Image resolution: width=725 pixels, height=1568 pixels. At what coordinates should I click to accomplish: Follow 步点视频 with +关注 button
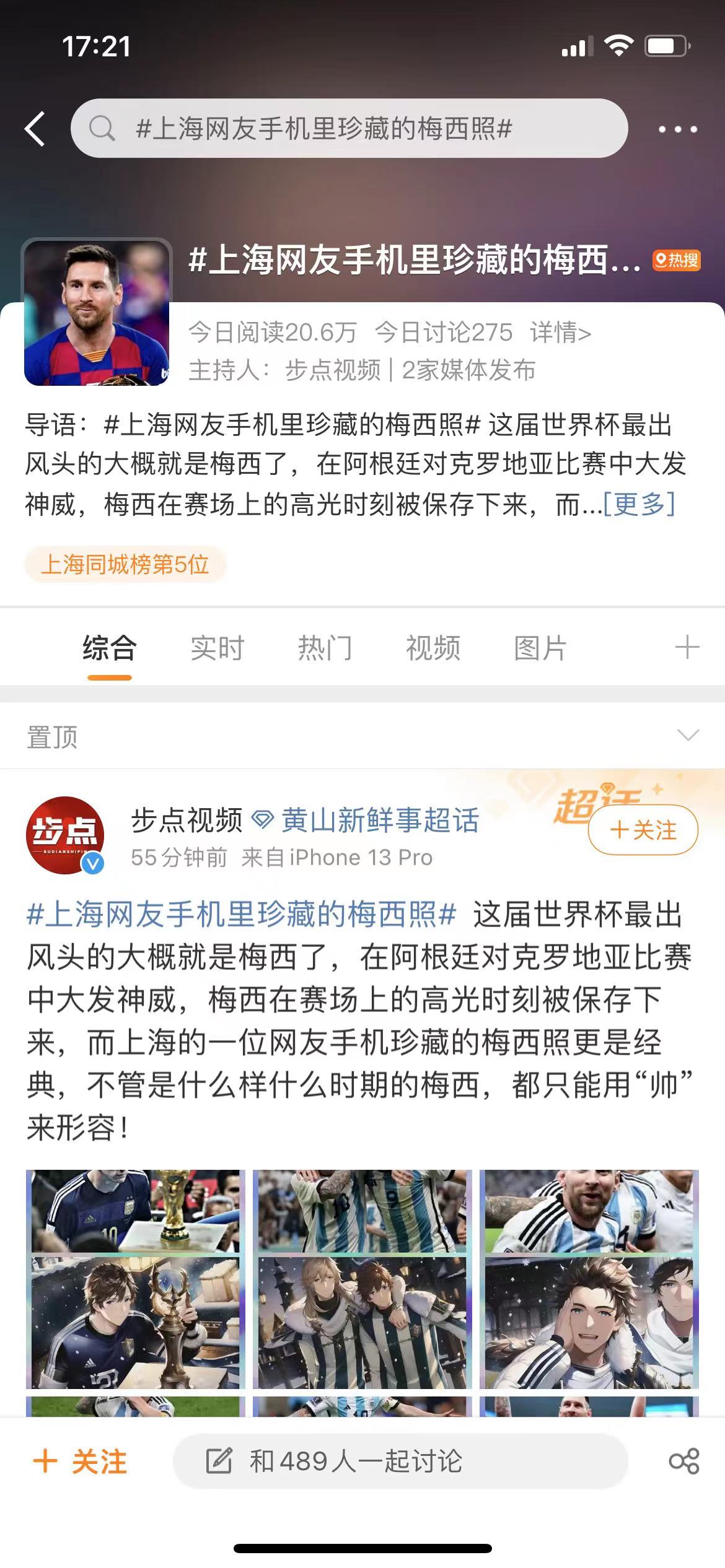click(643, 830)
